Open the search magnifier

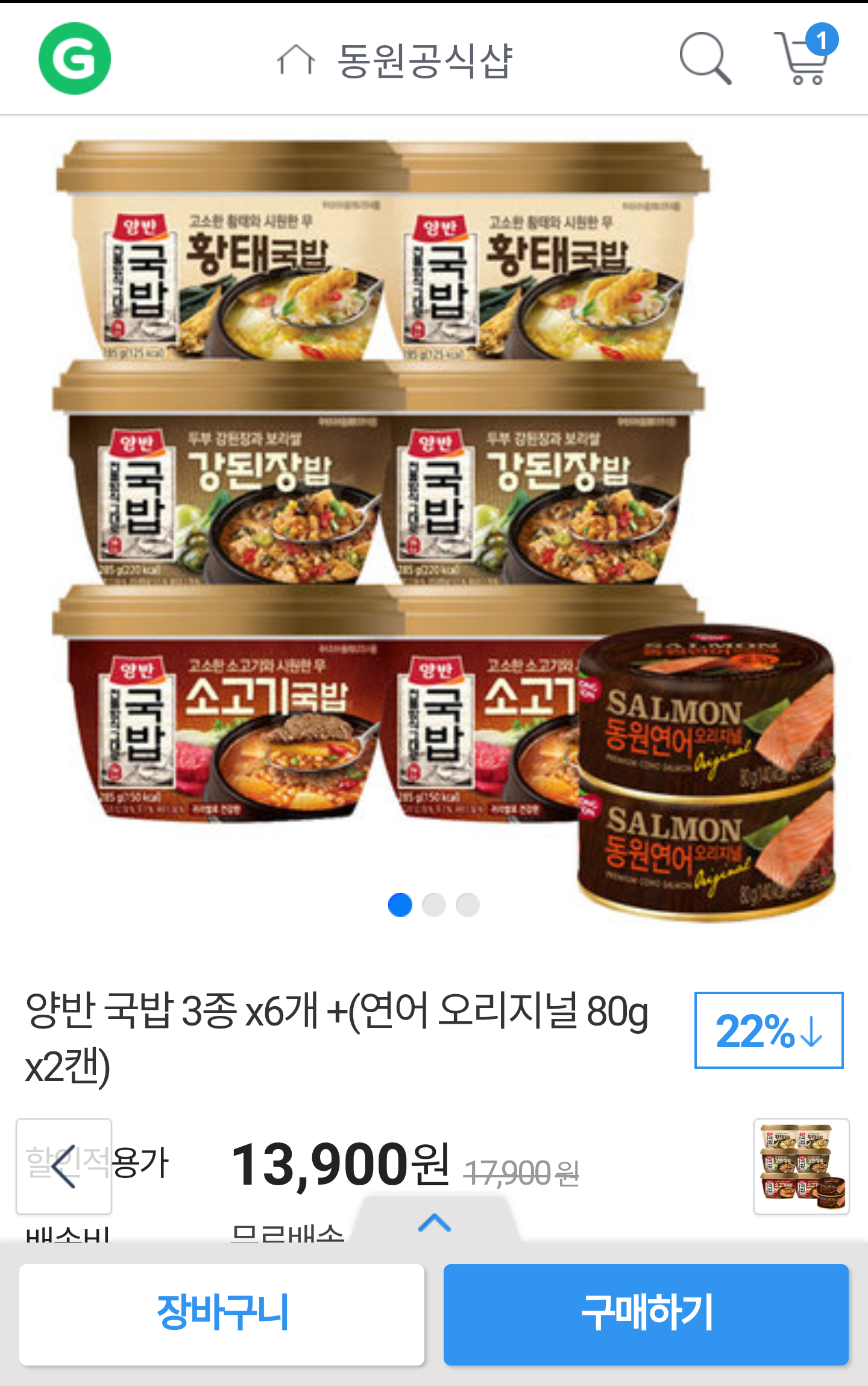pos(705,58)
